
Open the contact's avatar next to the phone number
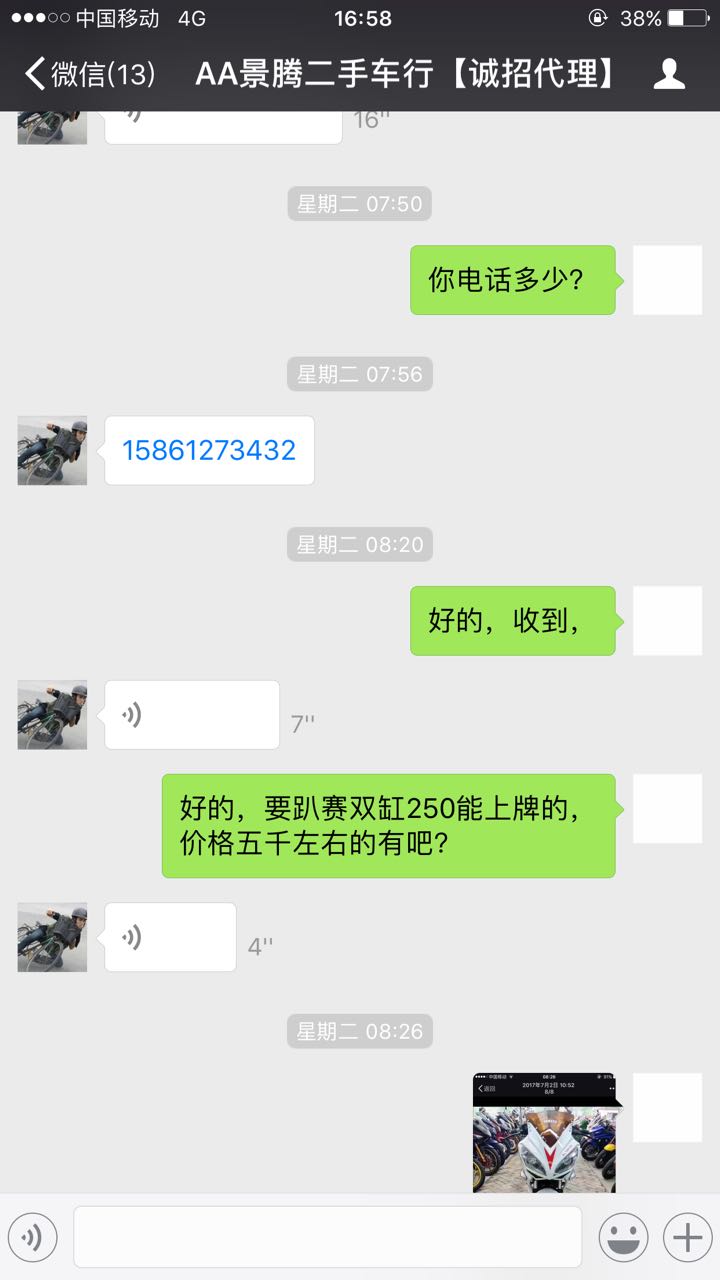coord(52,451)
